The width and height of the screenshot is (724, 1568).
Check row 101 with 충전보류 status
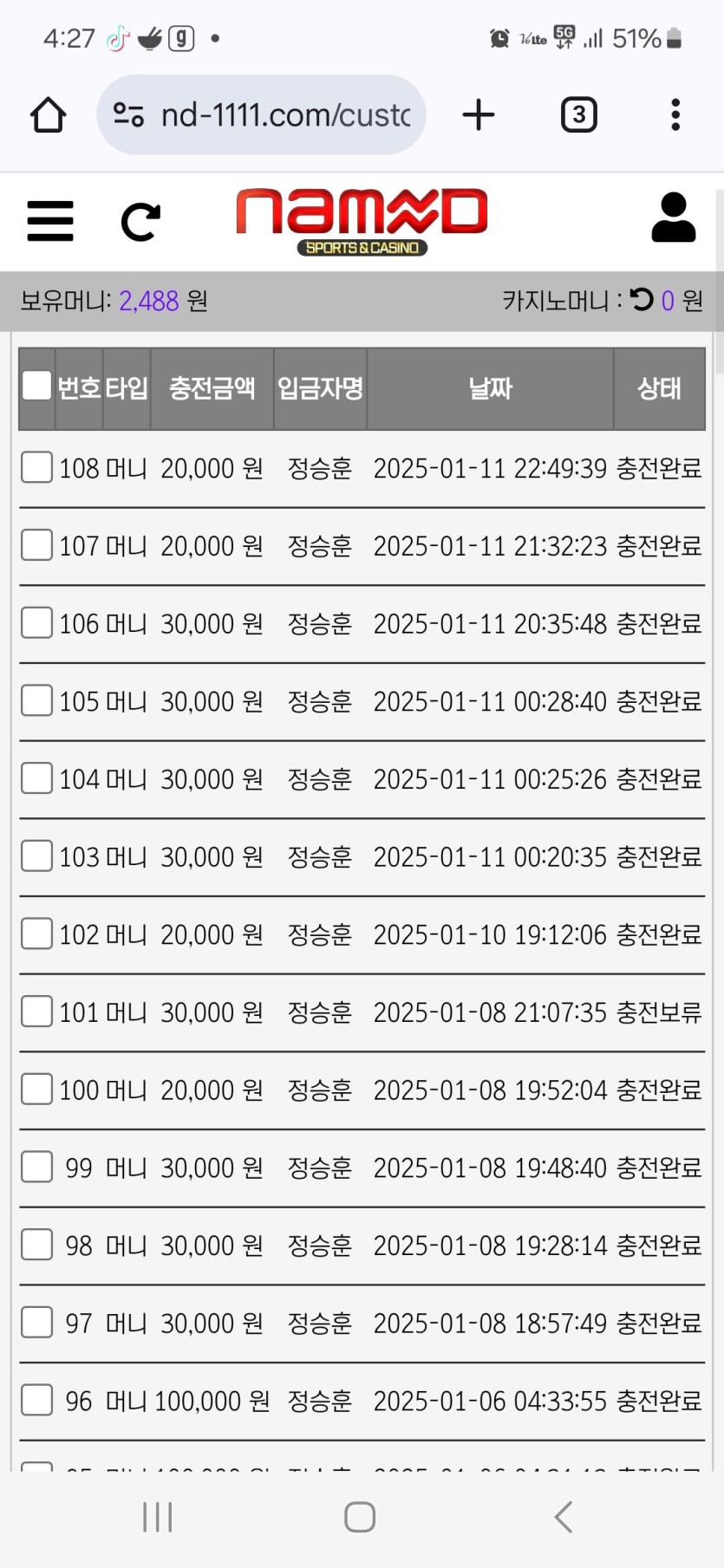point(36,1012)
